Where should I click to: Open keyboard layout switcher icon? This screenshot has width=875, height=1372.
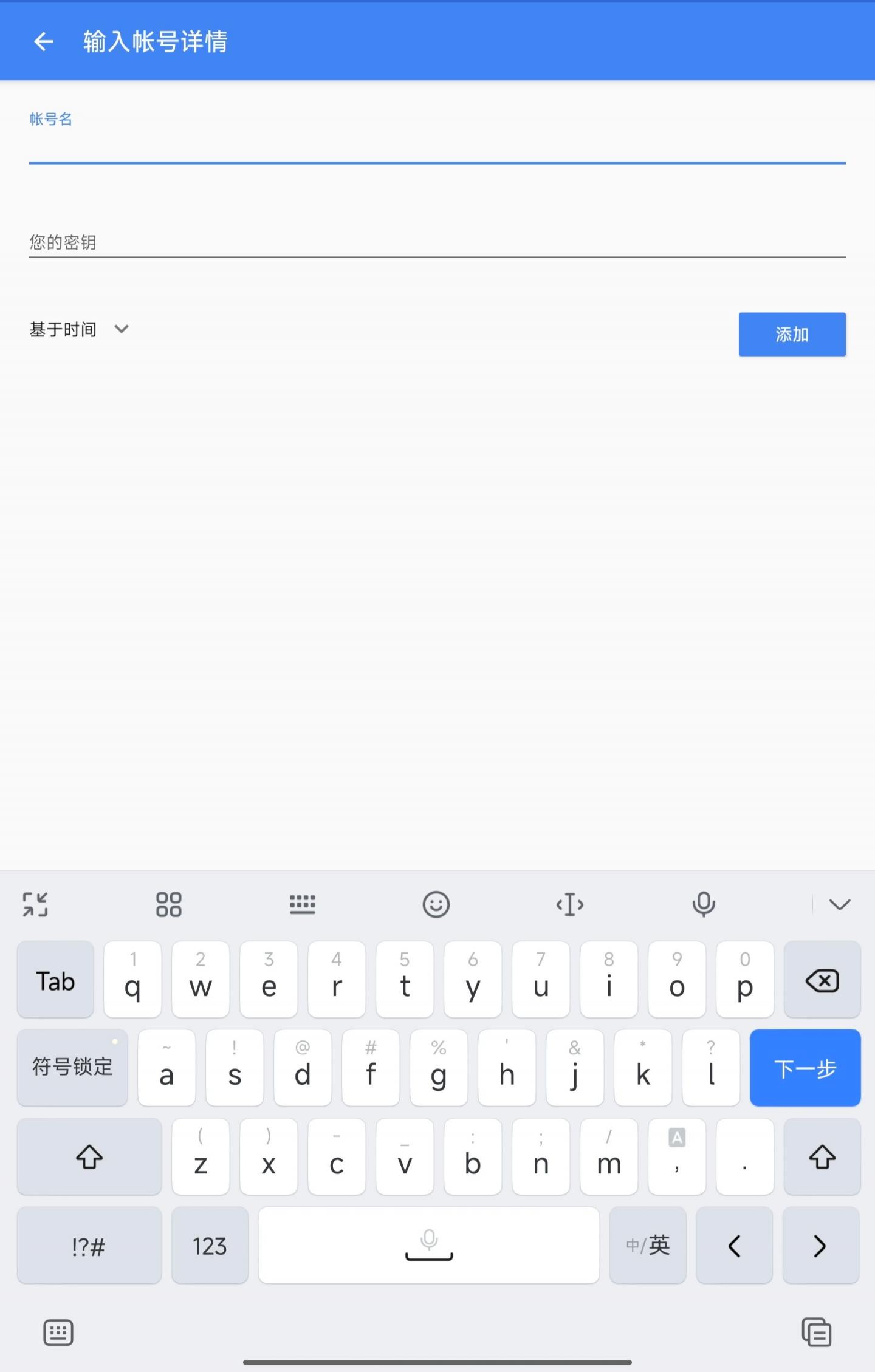pos(302,904)
